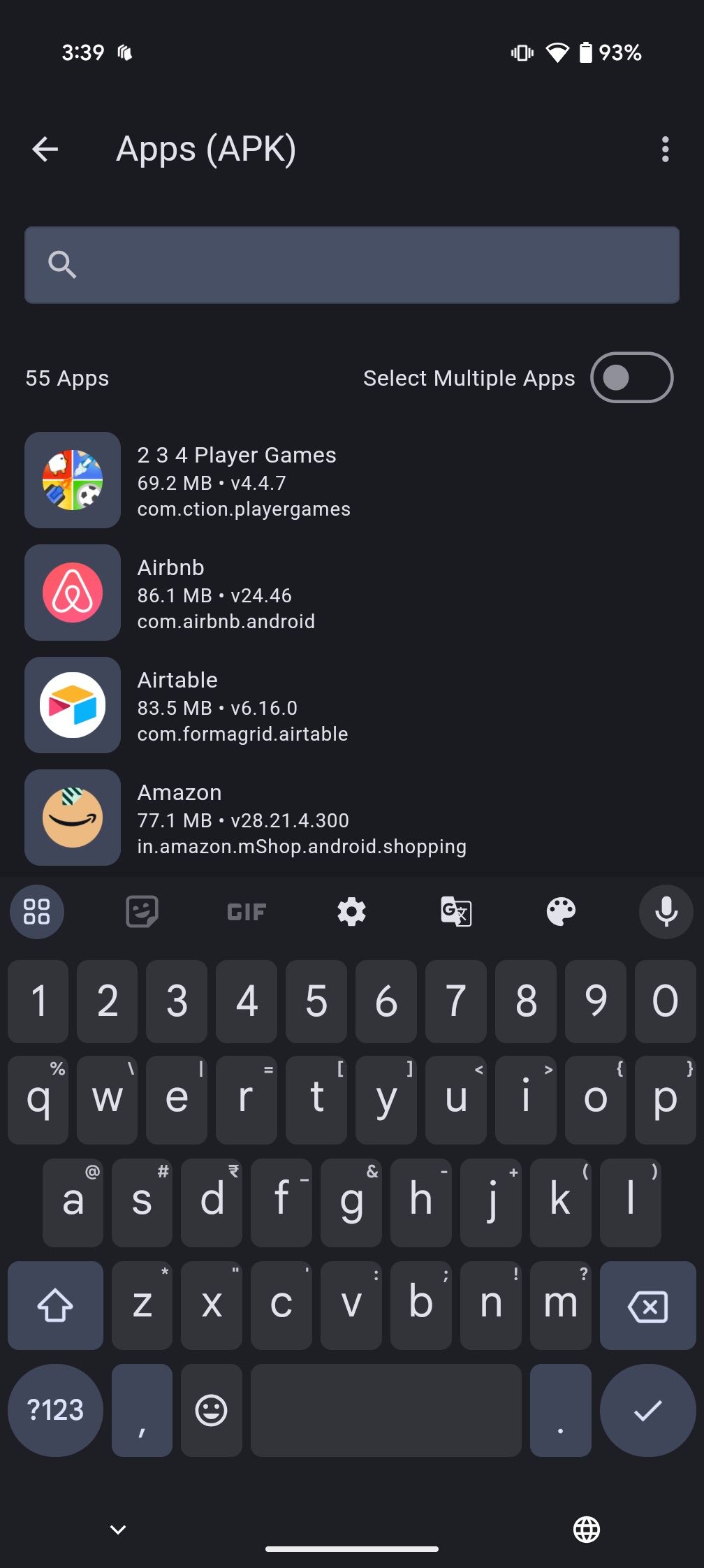
Task: Open Gboard settings via the gear icon
Action: click(351, 912)
